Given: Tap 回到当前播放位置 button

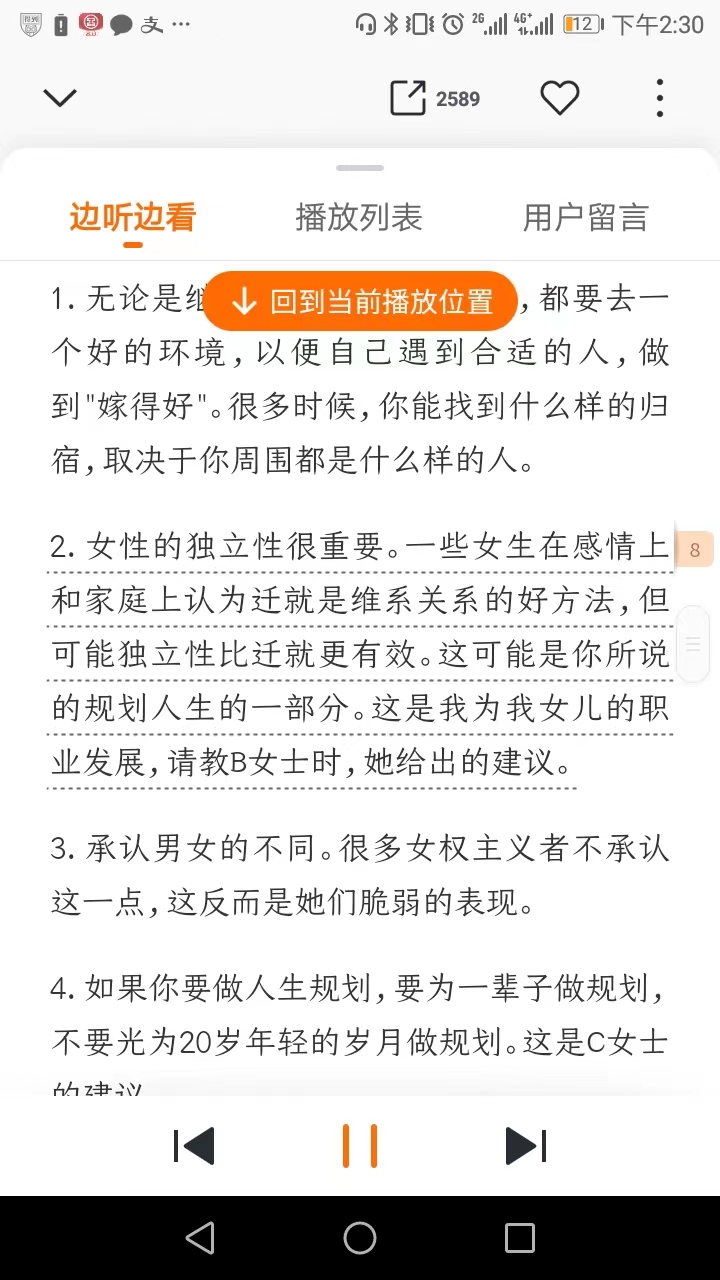Looking at the screenshot, I should pos(361,301).
